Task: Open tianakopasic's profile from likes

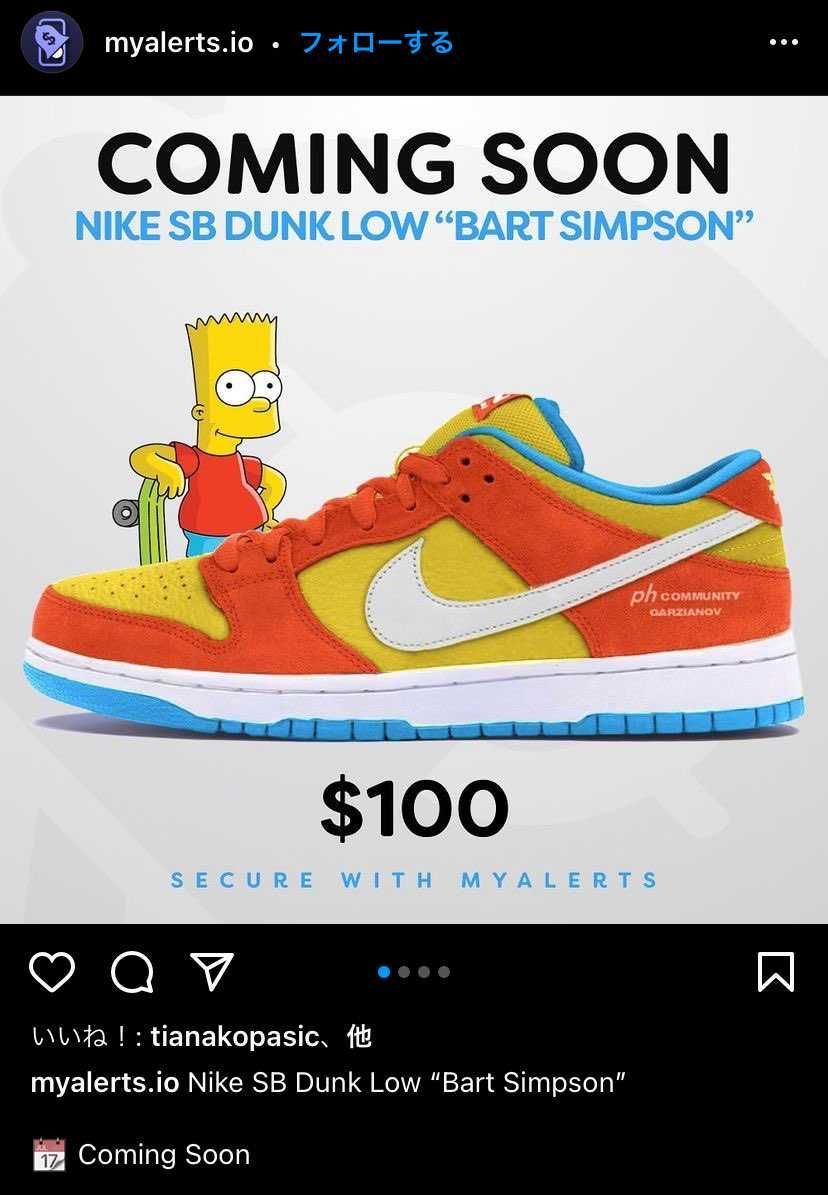Action: point(234,1037)
